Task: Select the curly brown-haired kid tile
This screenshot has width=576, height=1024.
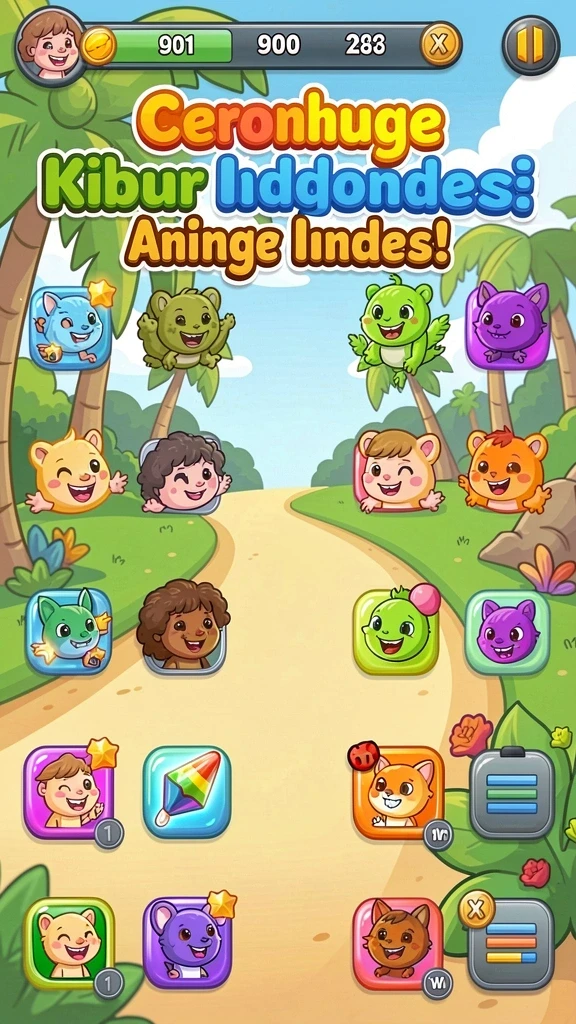Action: (184, 628)
